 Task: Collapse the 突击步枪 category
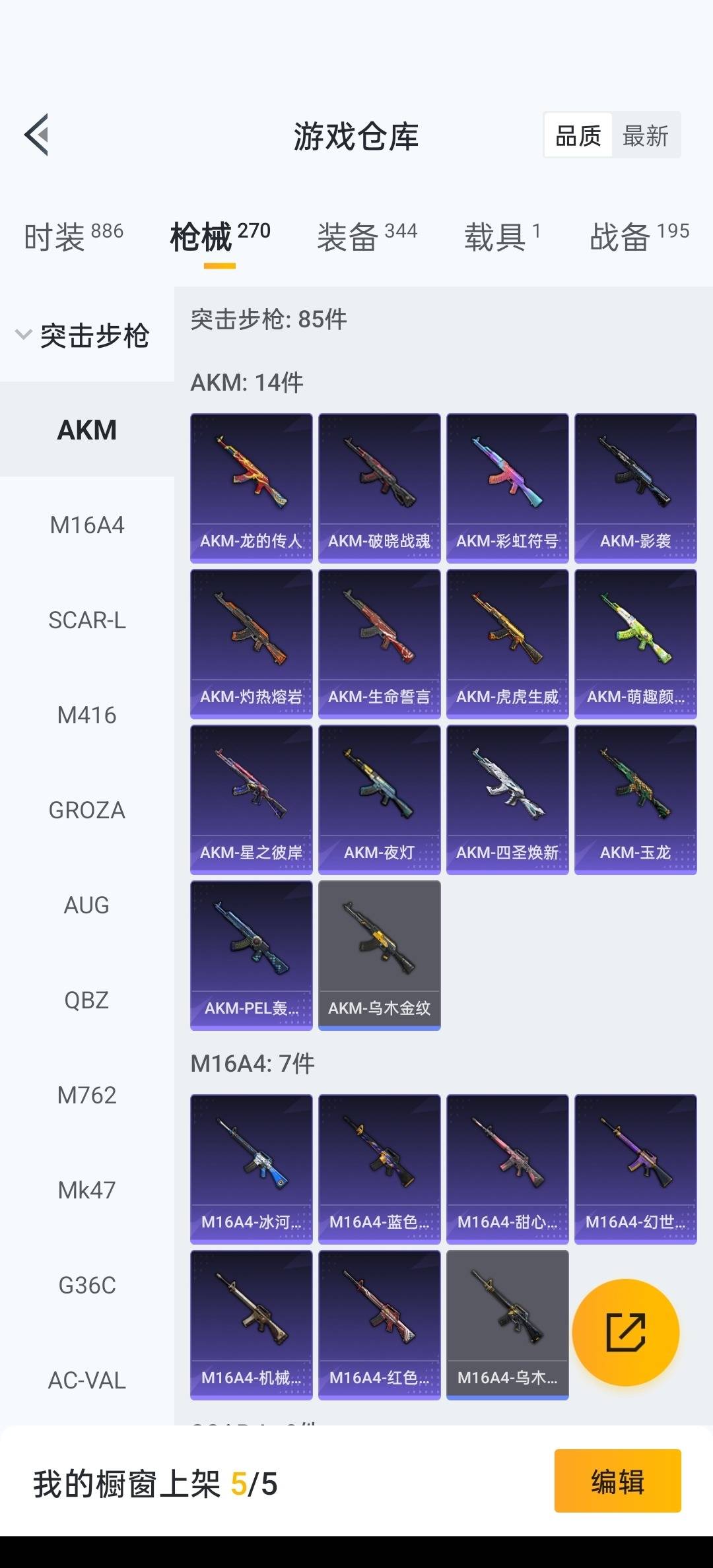(x=83, y=335)
